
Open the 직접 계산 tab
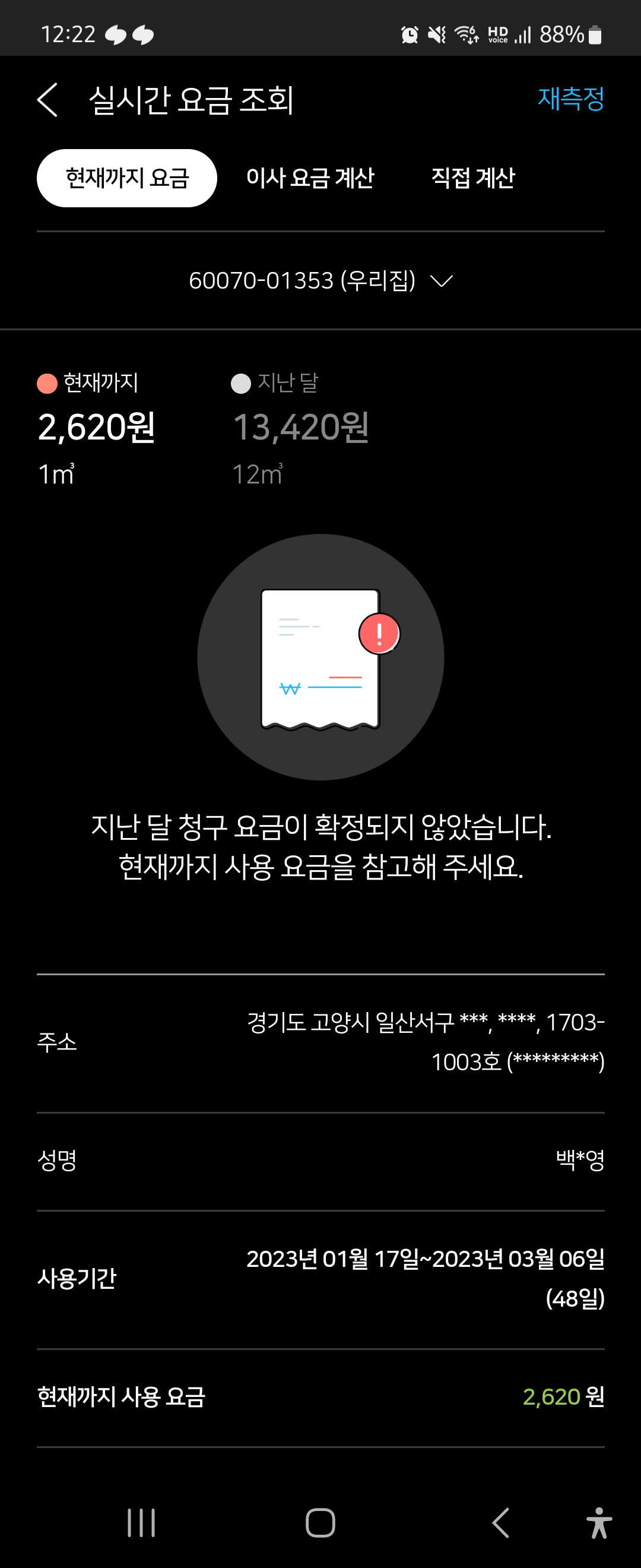[x=472, y=178]
